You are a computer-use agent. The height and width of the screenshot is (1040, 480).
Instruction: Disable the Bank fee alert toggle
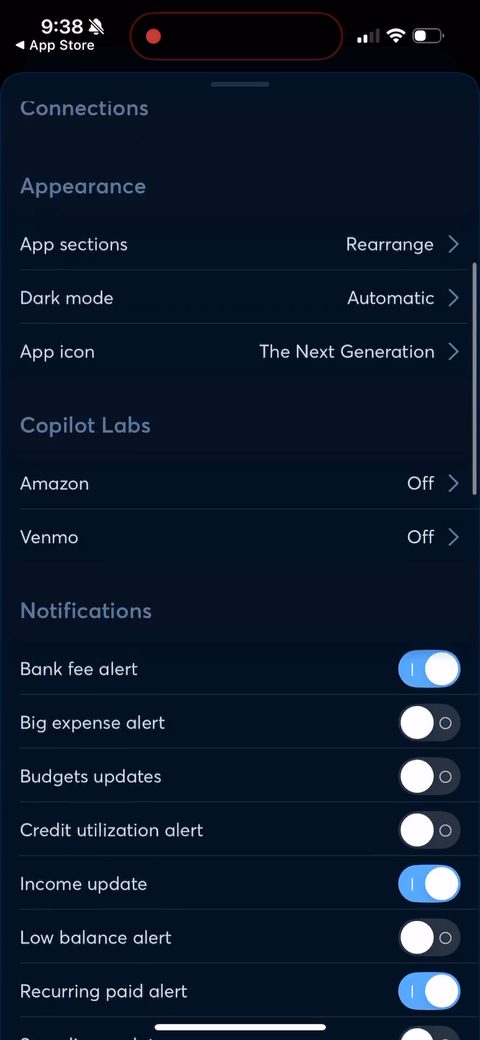(x=429, y=669)
